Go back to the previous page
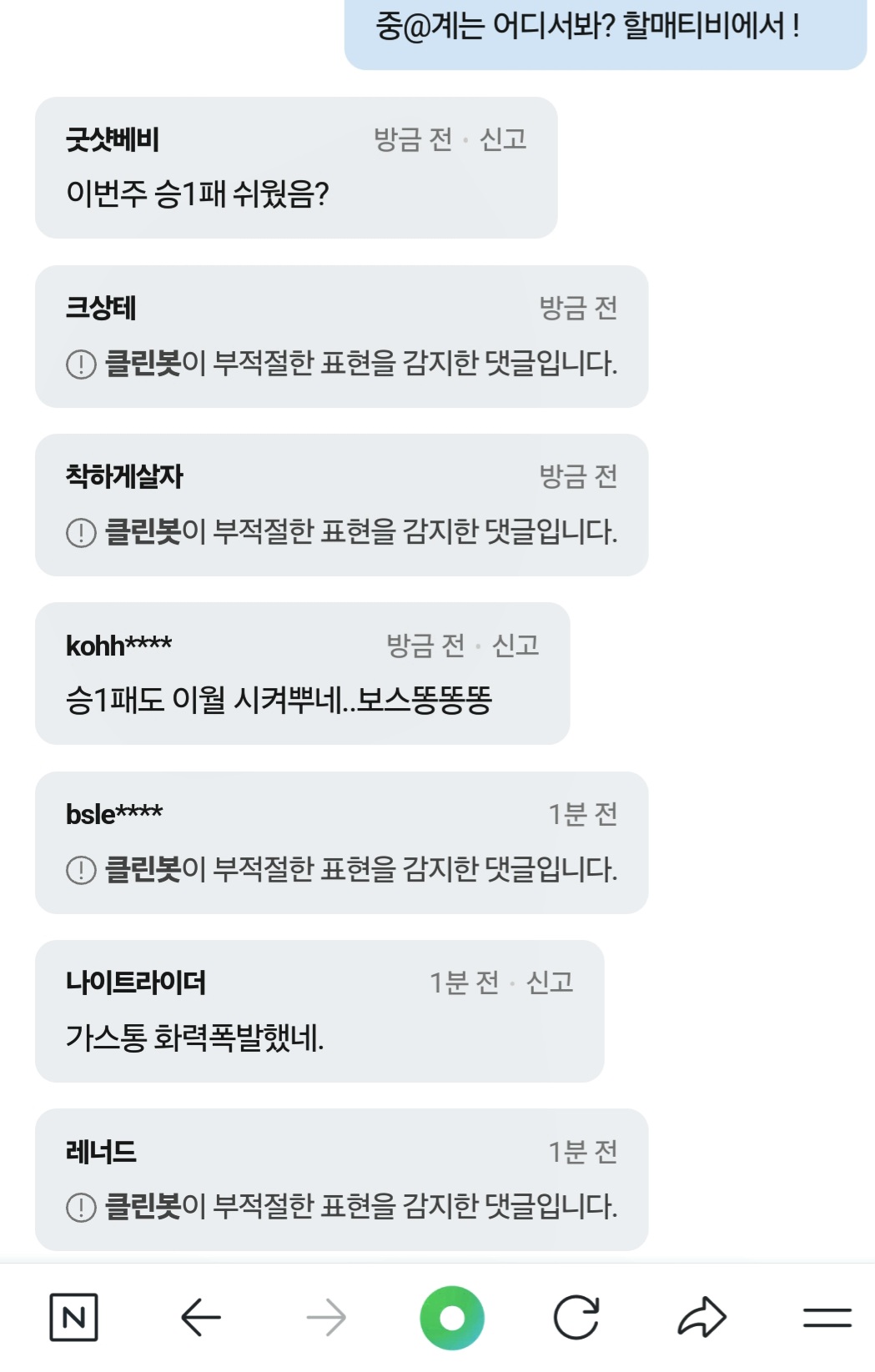This screenshot has height=1372, width=875. [201, 1318]
